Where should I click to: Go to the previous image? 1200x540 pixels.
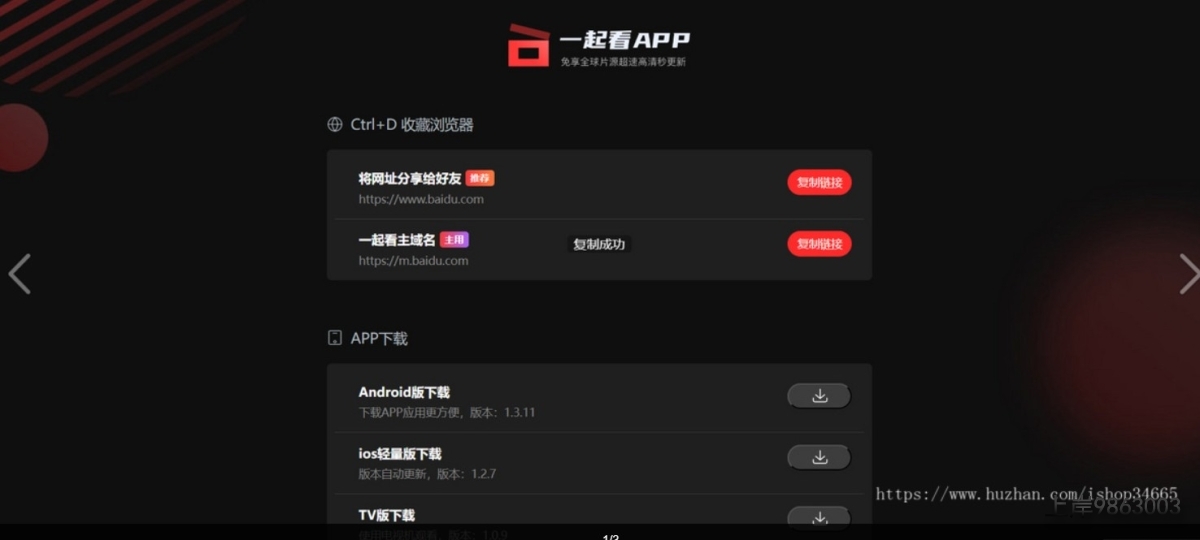tap(20, 273)
